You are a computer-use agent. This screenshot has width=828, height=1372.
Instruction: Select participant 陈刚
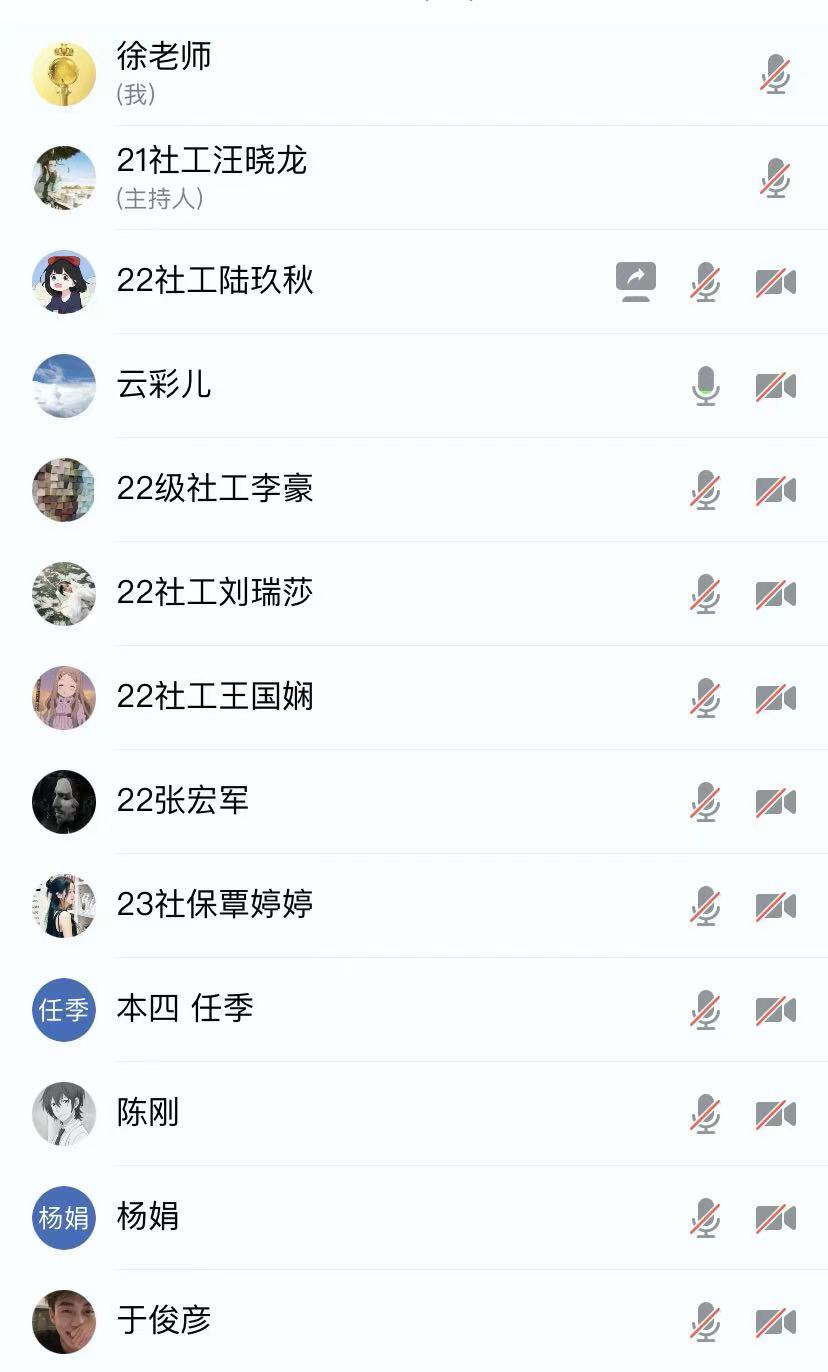coord(148,1113)
